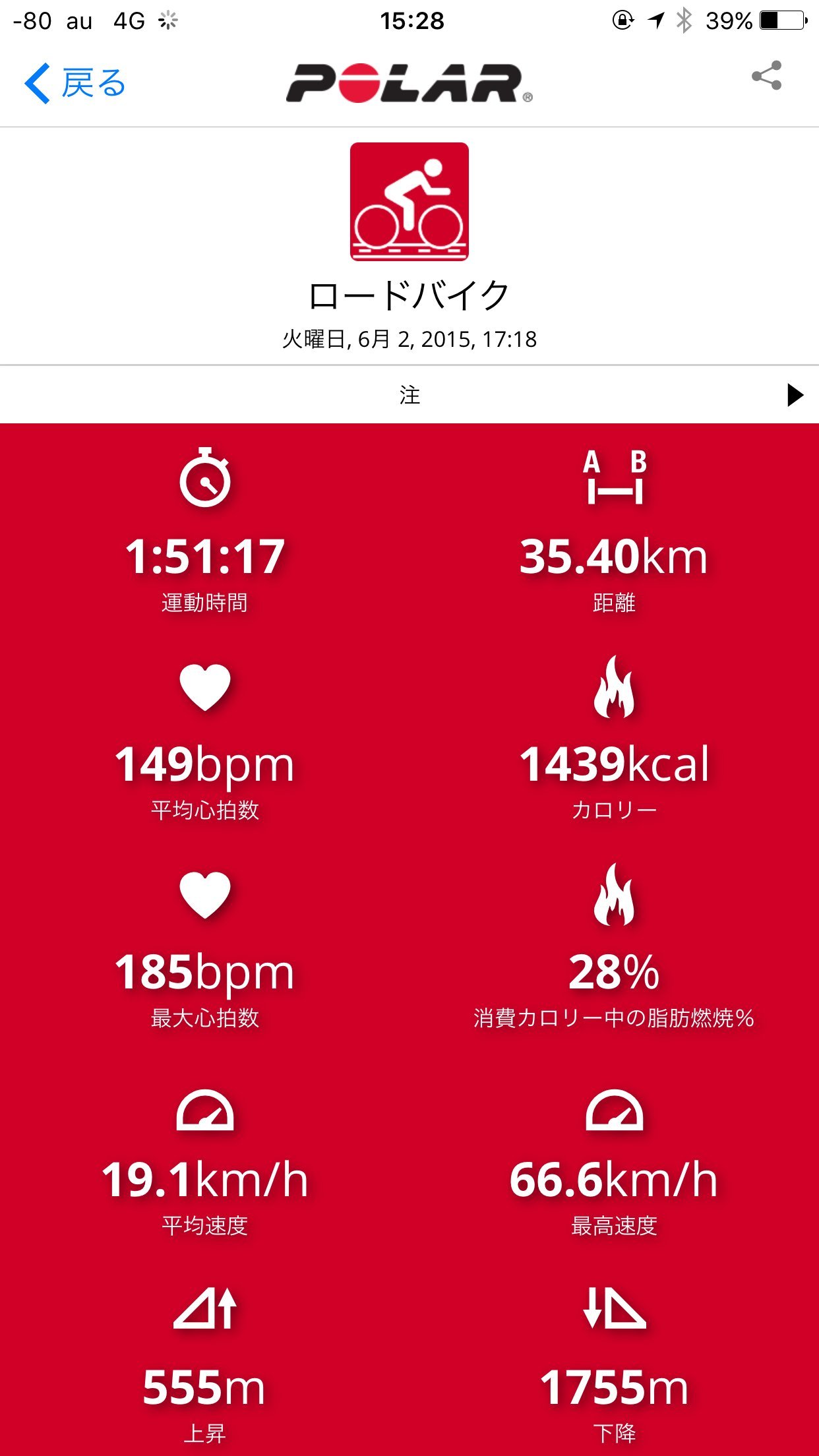Image resolution: width=819 pixels, height=1456 pixels.
Task: Go back with the 戻る button
Action: 75,83
